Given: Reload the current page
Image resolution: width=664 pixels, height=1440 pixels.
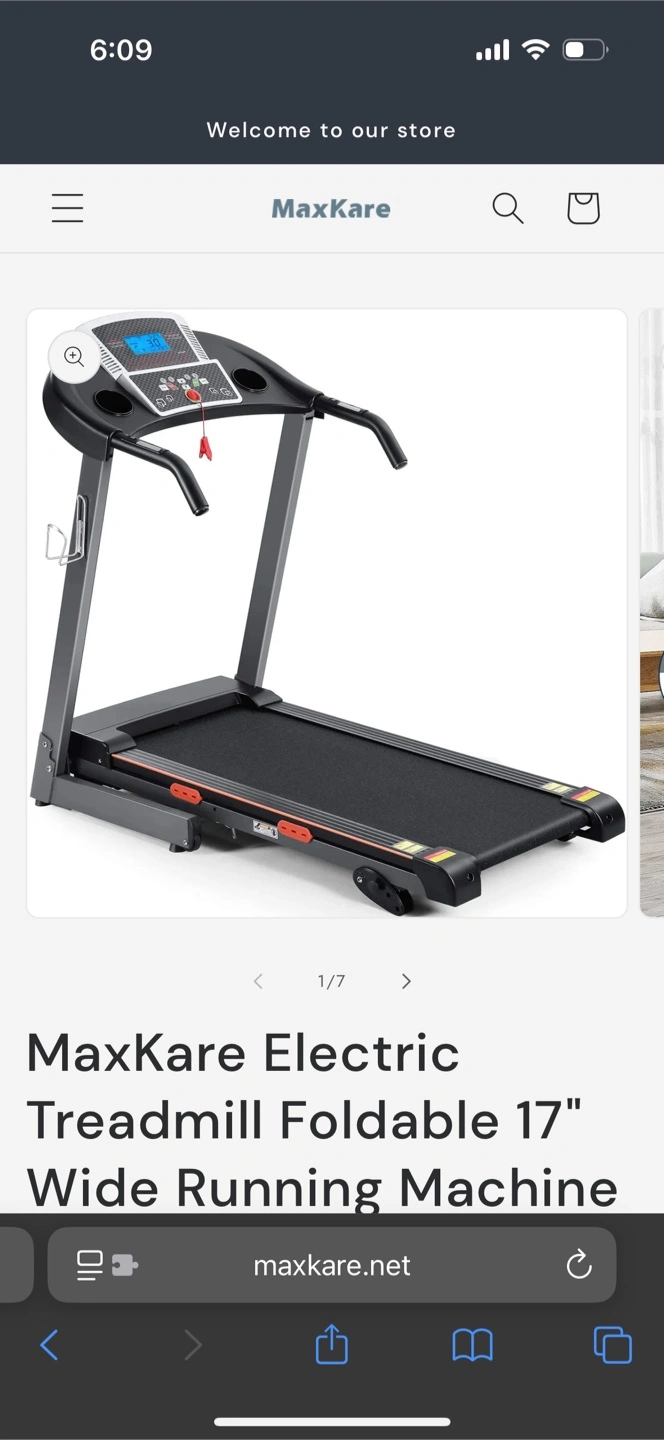Looking at the screenshot, I should pyautogui.click(x=579, y=1265).
